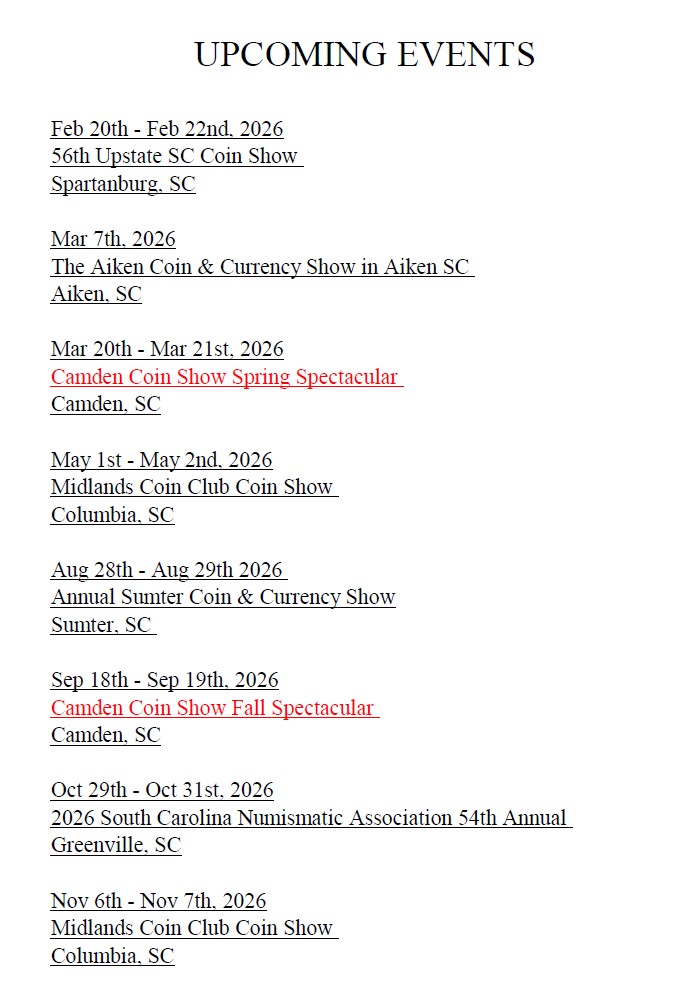
Task: Open Camden Coin Show Spring Spectacular link
Action: click(225, 377)
